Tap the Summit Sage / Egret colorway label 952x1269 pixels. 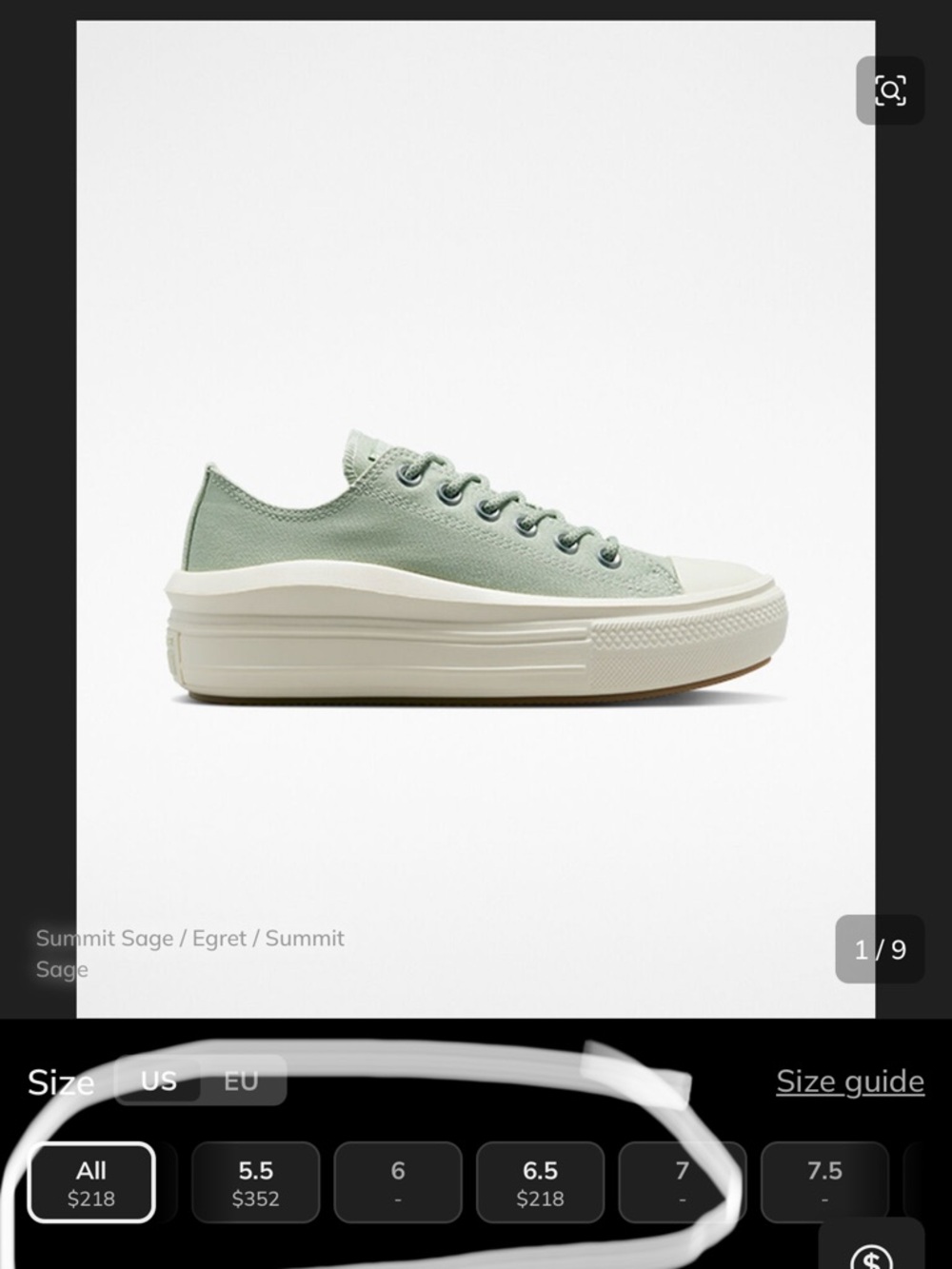point(189,952)
